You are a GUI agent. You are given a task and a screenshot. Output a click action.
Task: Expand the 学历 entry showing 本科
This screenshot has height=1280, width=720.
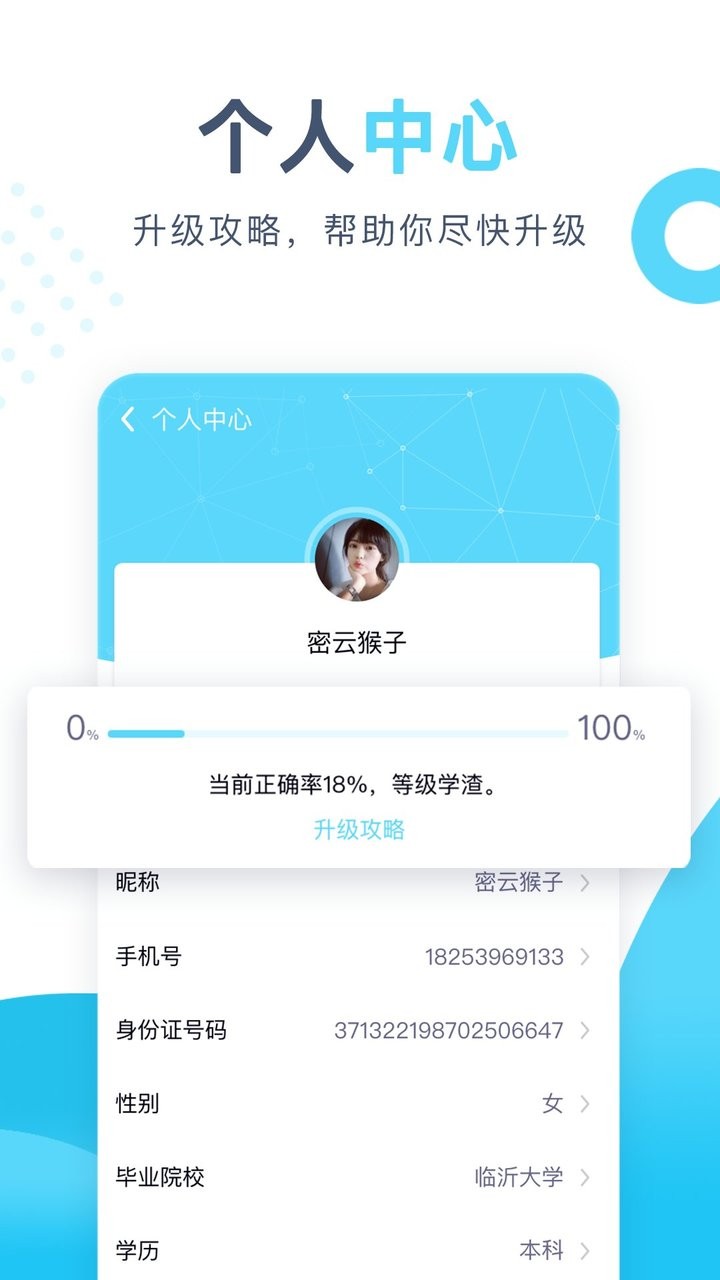pos(540,1250)
